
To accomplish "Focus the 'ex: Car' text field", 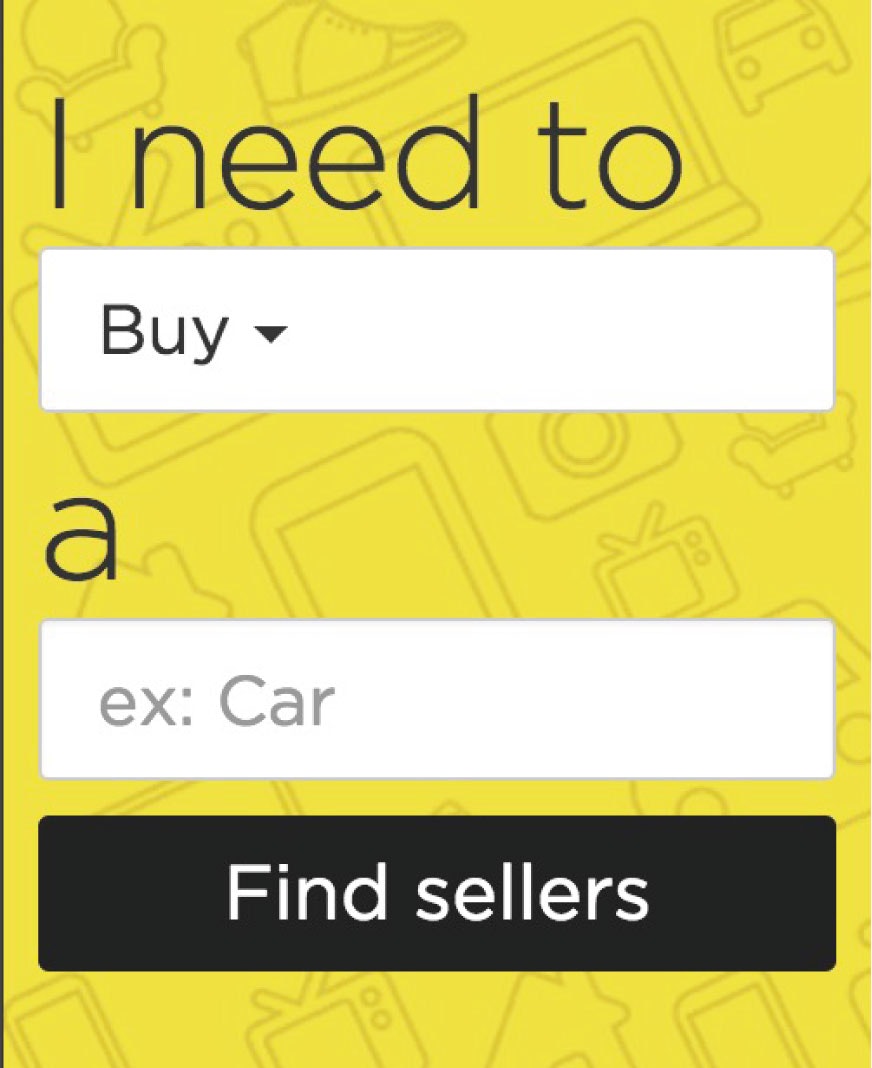I will pyautogui.click(x=436, y=700).
